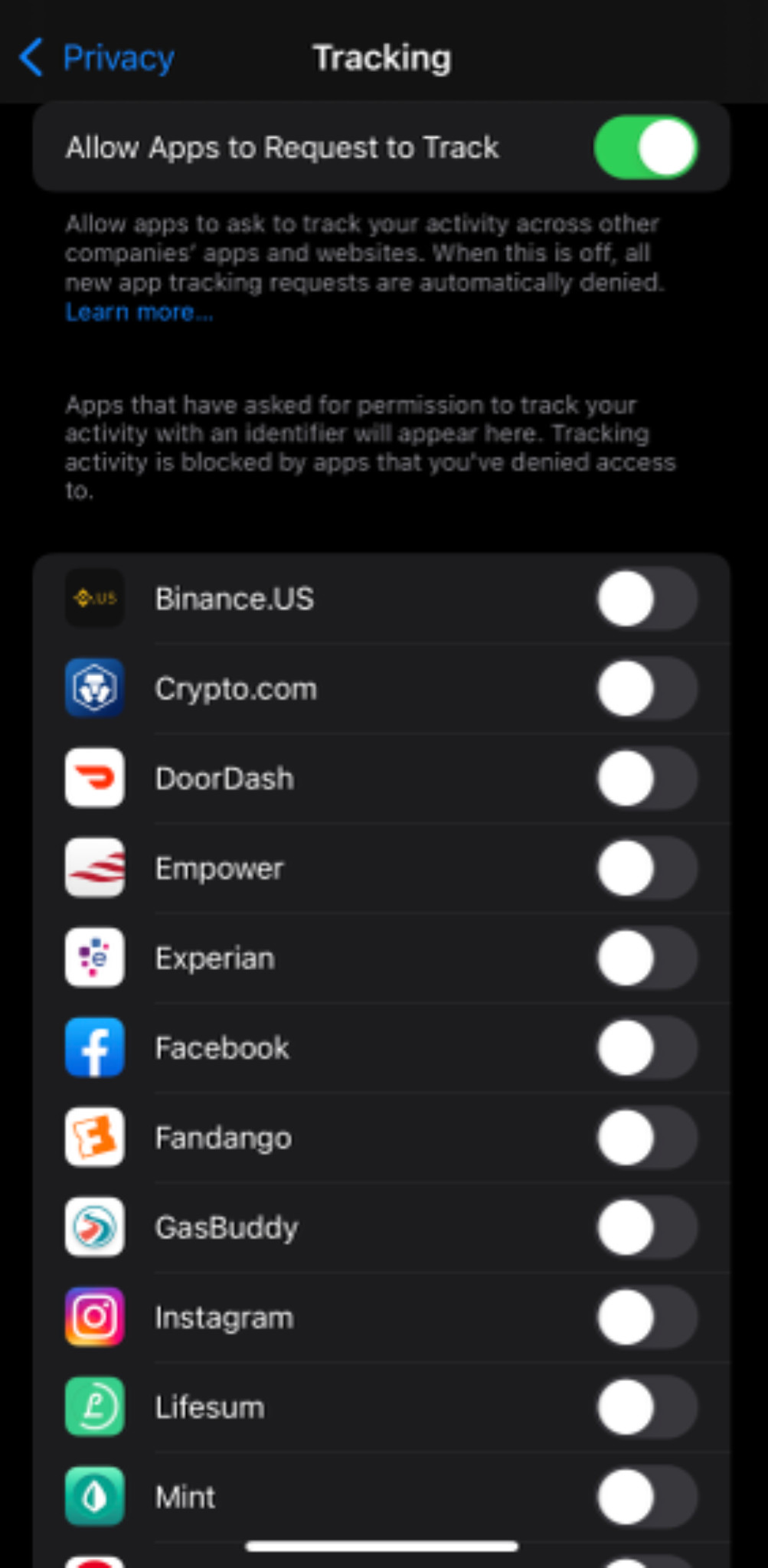Screen dimensions: 768x1568
Task: Click the Empower app icon
Action: click(93, 868)
